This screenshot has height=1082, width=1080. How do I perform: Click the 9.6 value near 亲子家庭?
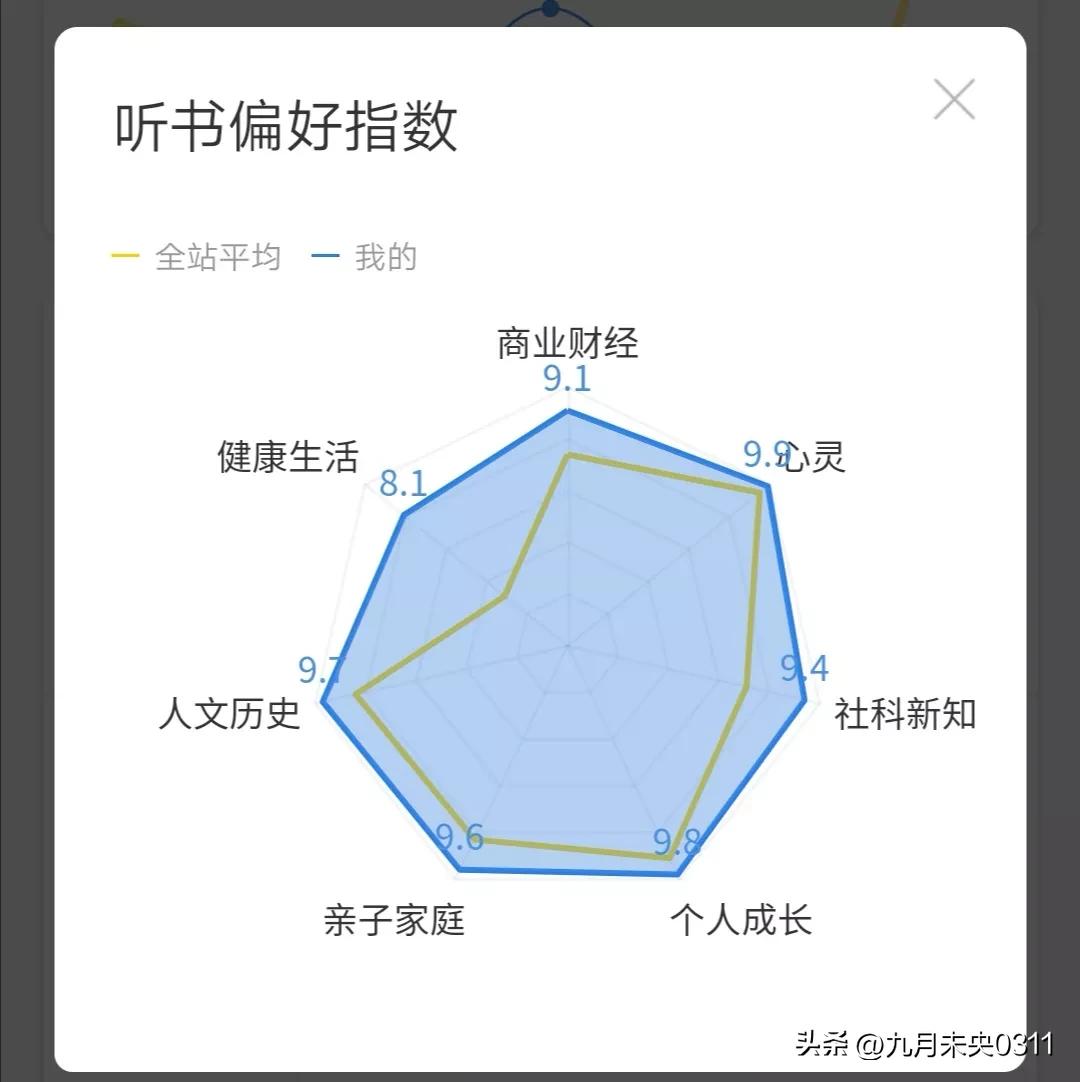(459, 836)
